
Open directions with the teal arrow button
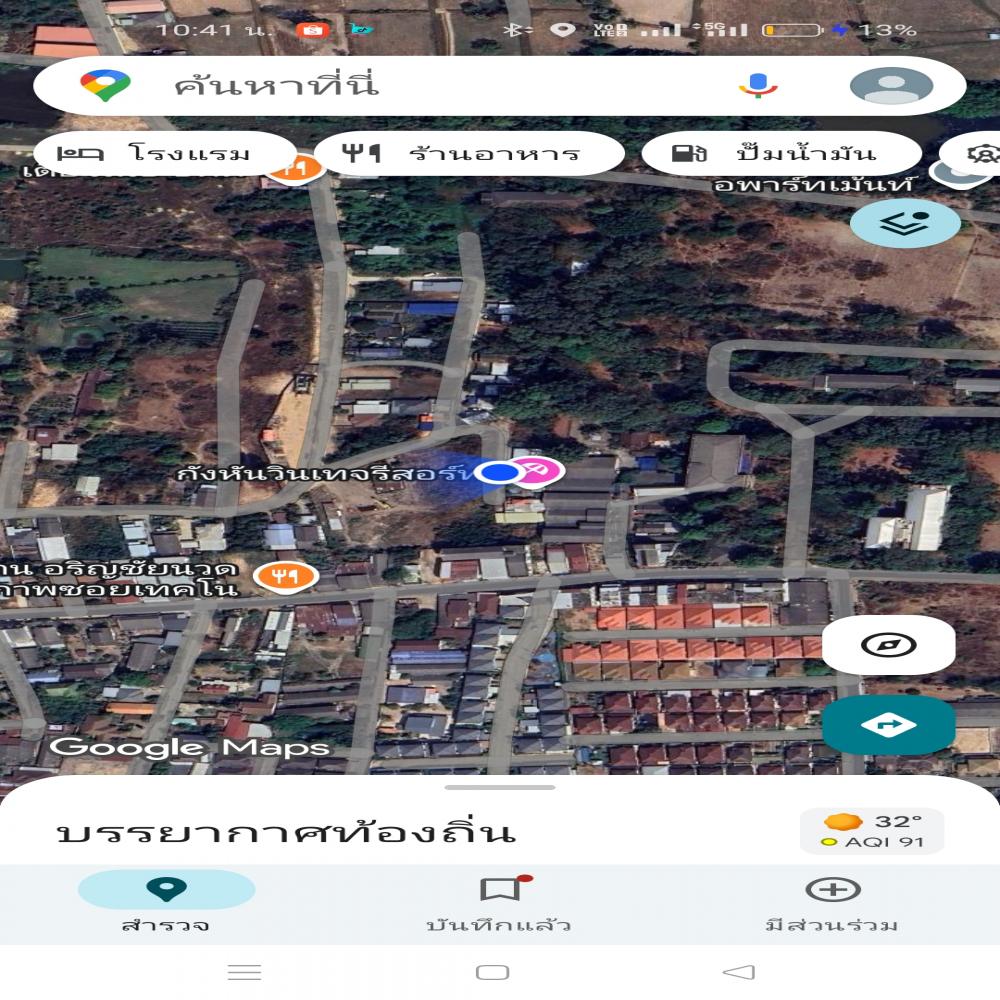(x=888, y=725)
